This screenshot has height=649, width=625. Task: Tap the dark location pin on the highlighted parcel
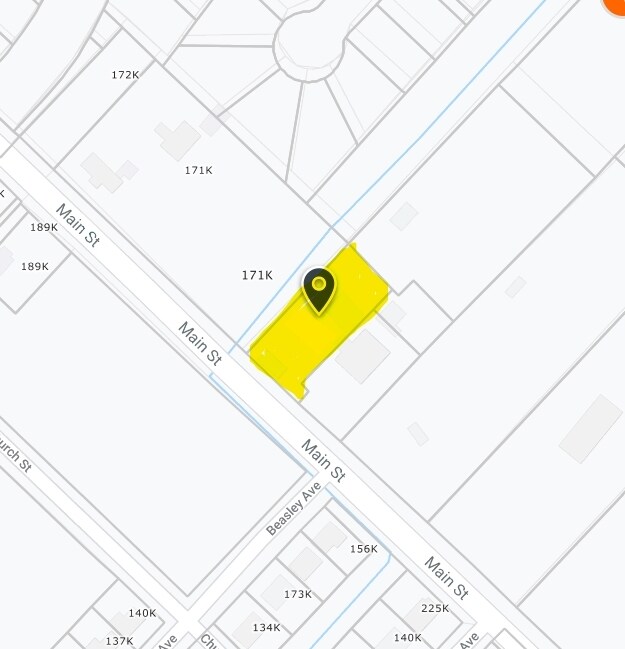[319, 289]
